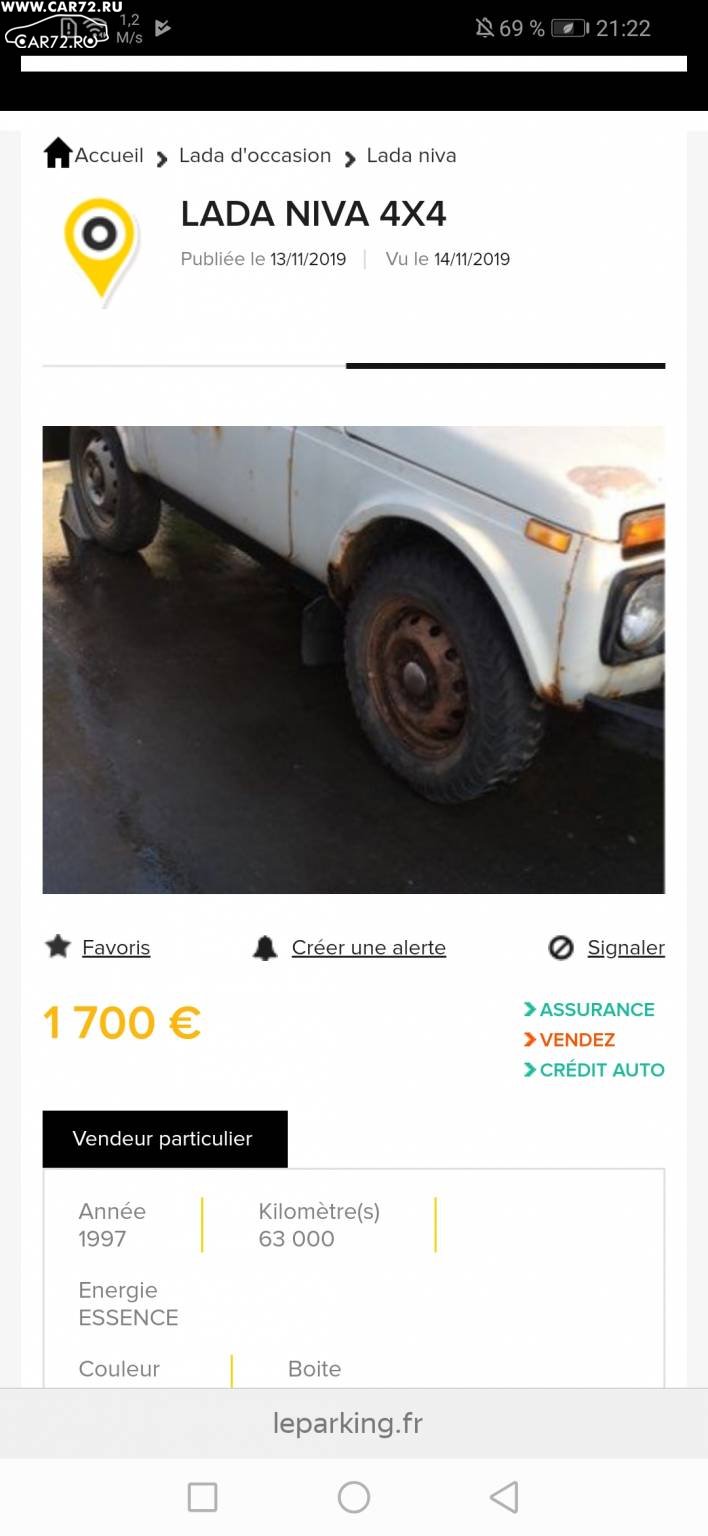
Task: Open the ASSURANCE link
Action: pos(589,1009)
